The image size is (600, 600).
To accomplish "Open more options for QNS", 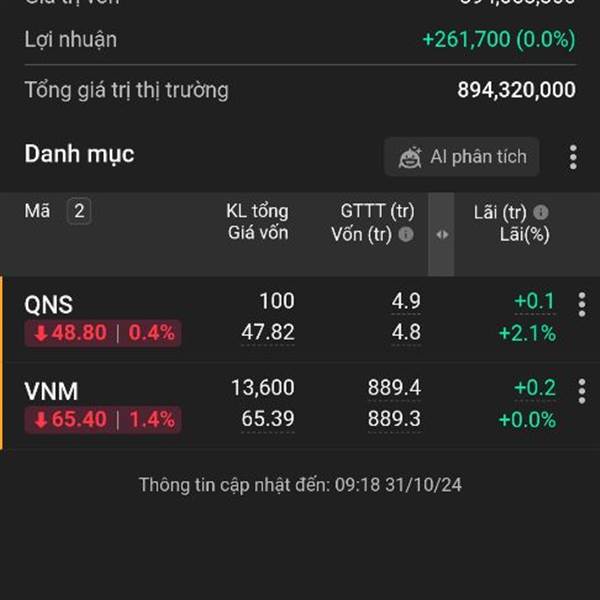I will tap(581, 304).
